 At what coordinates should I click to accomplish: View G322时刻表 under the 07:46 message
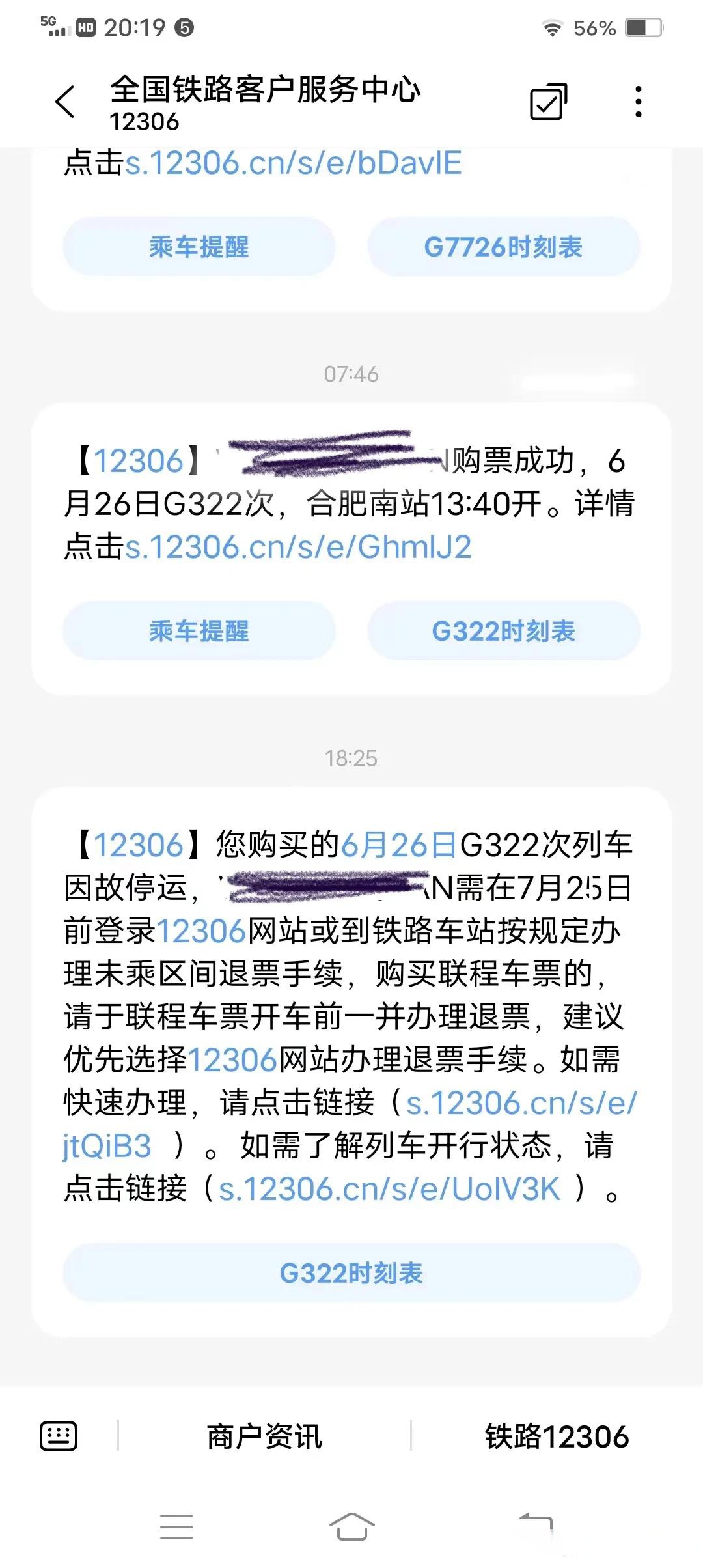tap(503, 631)
